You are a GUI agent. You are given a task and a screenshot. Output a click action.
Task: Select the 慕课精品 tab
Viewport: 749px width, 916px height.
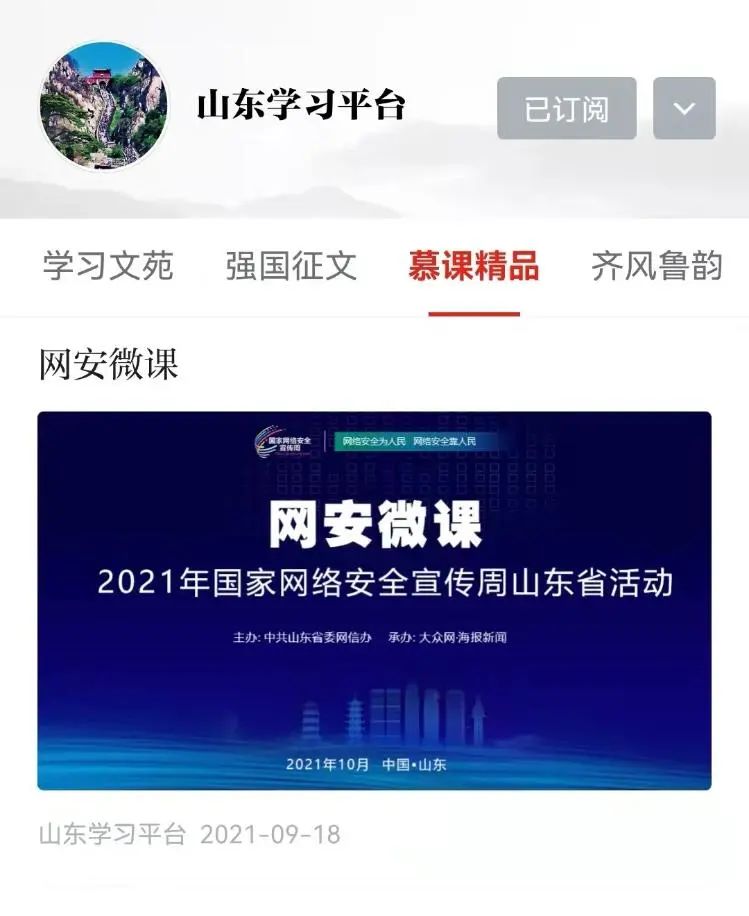474,266
